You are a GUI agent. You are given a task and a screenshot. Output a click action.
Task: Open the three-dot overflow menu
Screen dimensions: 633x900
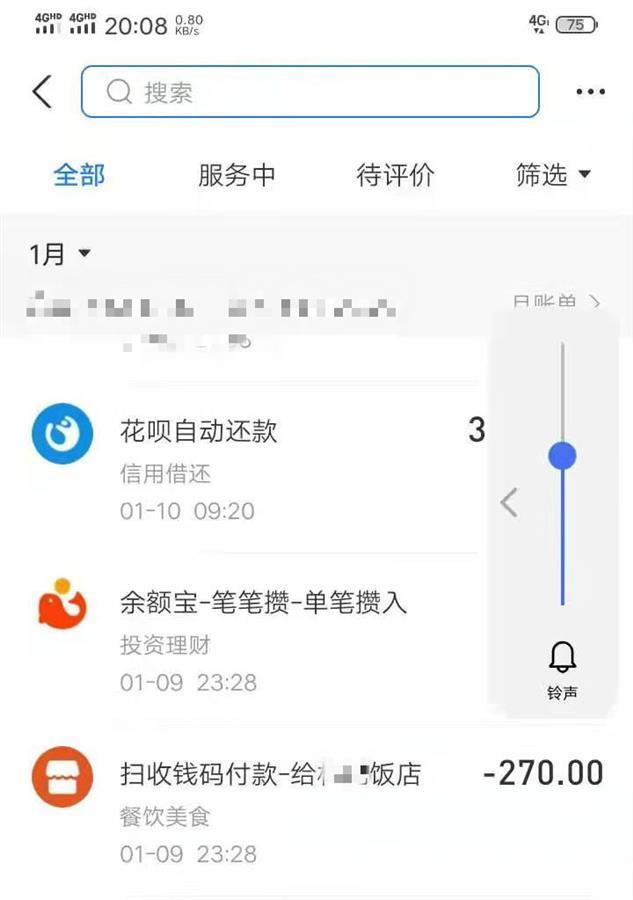[x=590, y=92]
